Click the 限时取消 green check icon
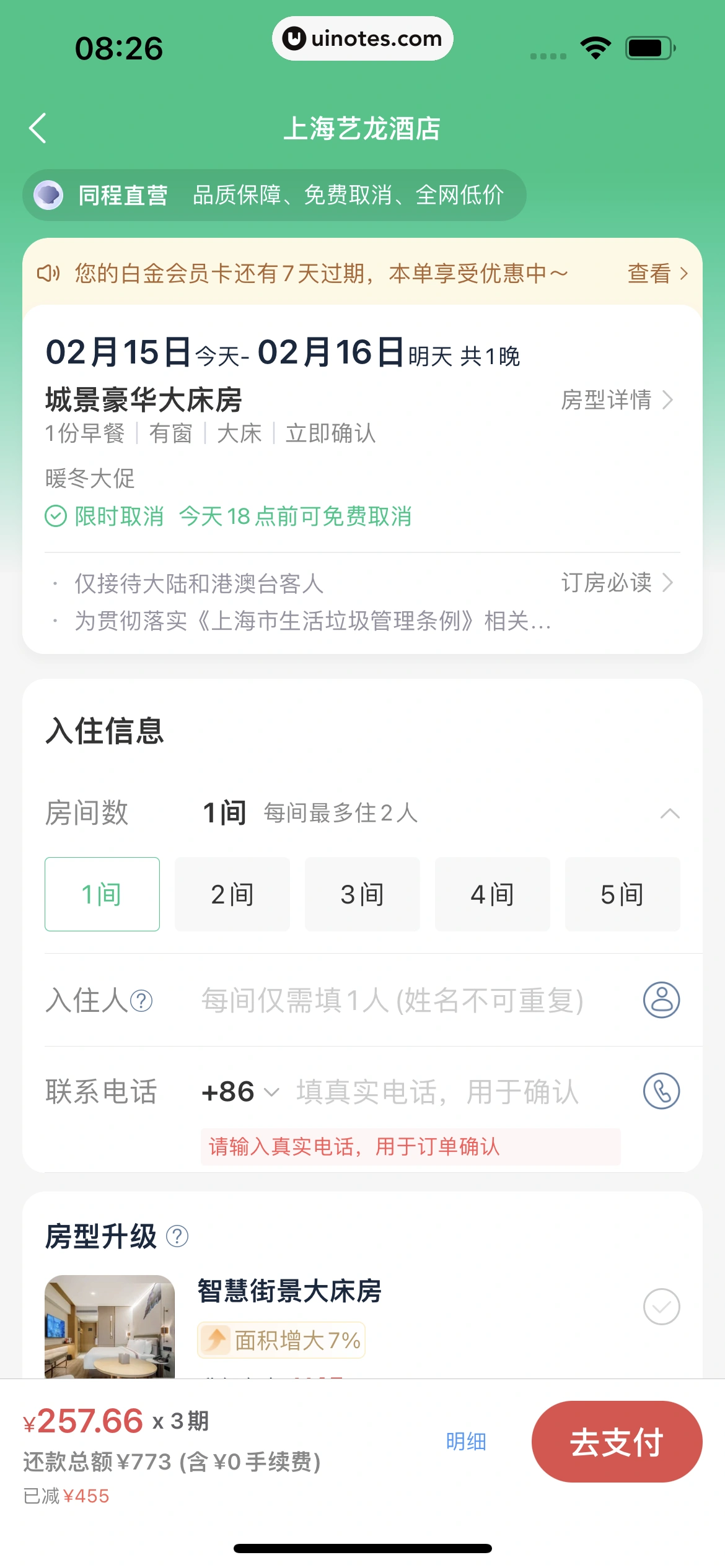Viewport: 725px width, 1568px height. (x=55, y=516)
